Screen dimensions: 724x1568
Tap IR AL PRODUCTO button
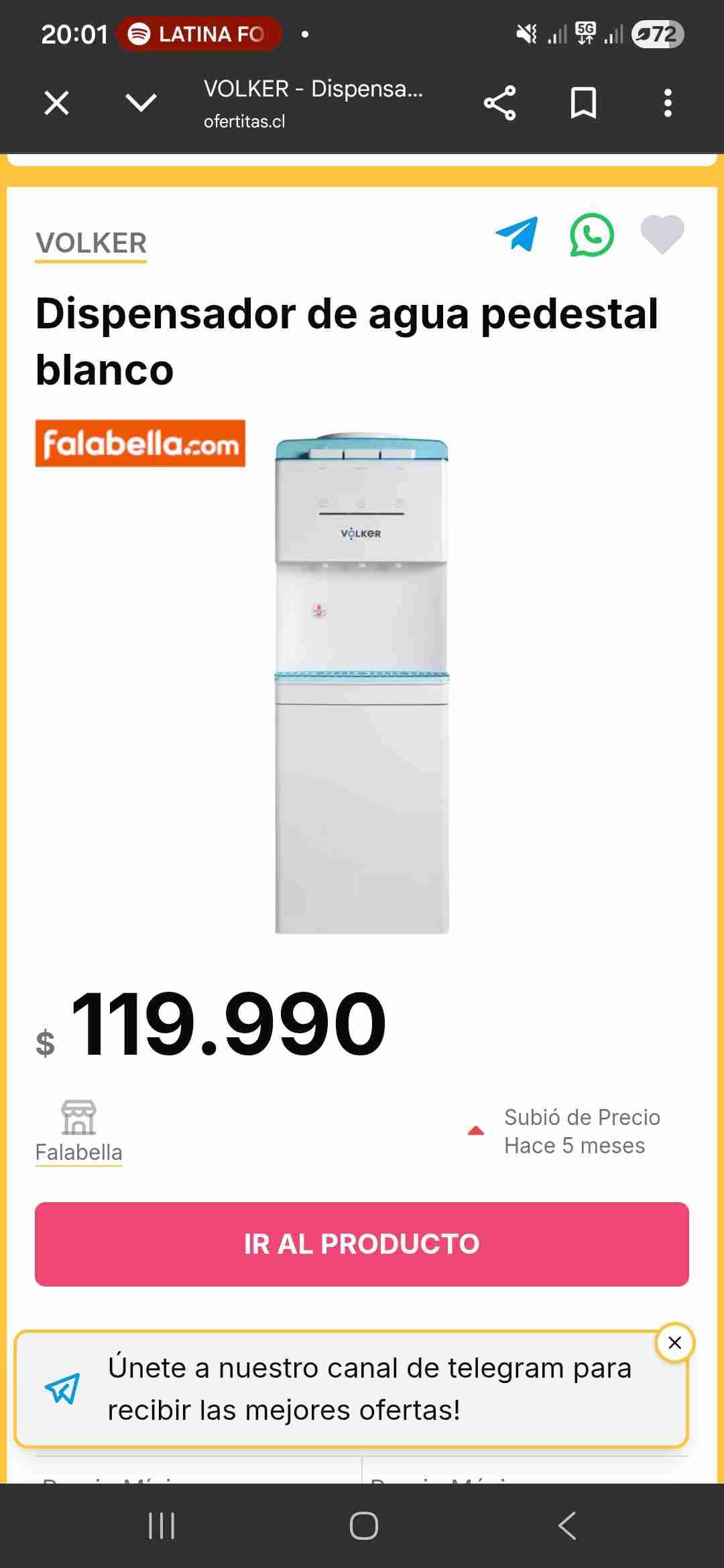pyautogui.click(x=362, y=1244)
